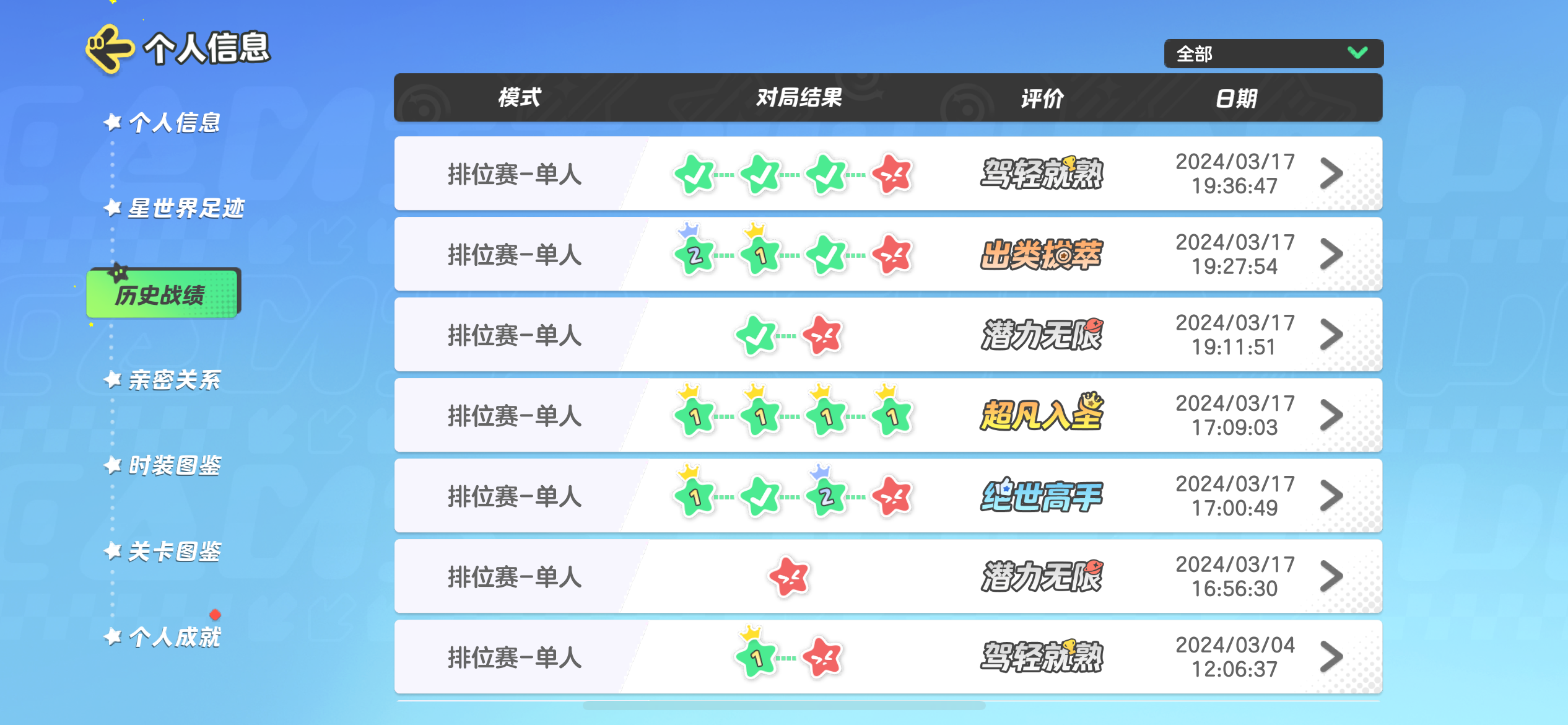
Task: Open match record from 19:27:54
Action: (x=1331, y=254)
